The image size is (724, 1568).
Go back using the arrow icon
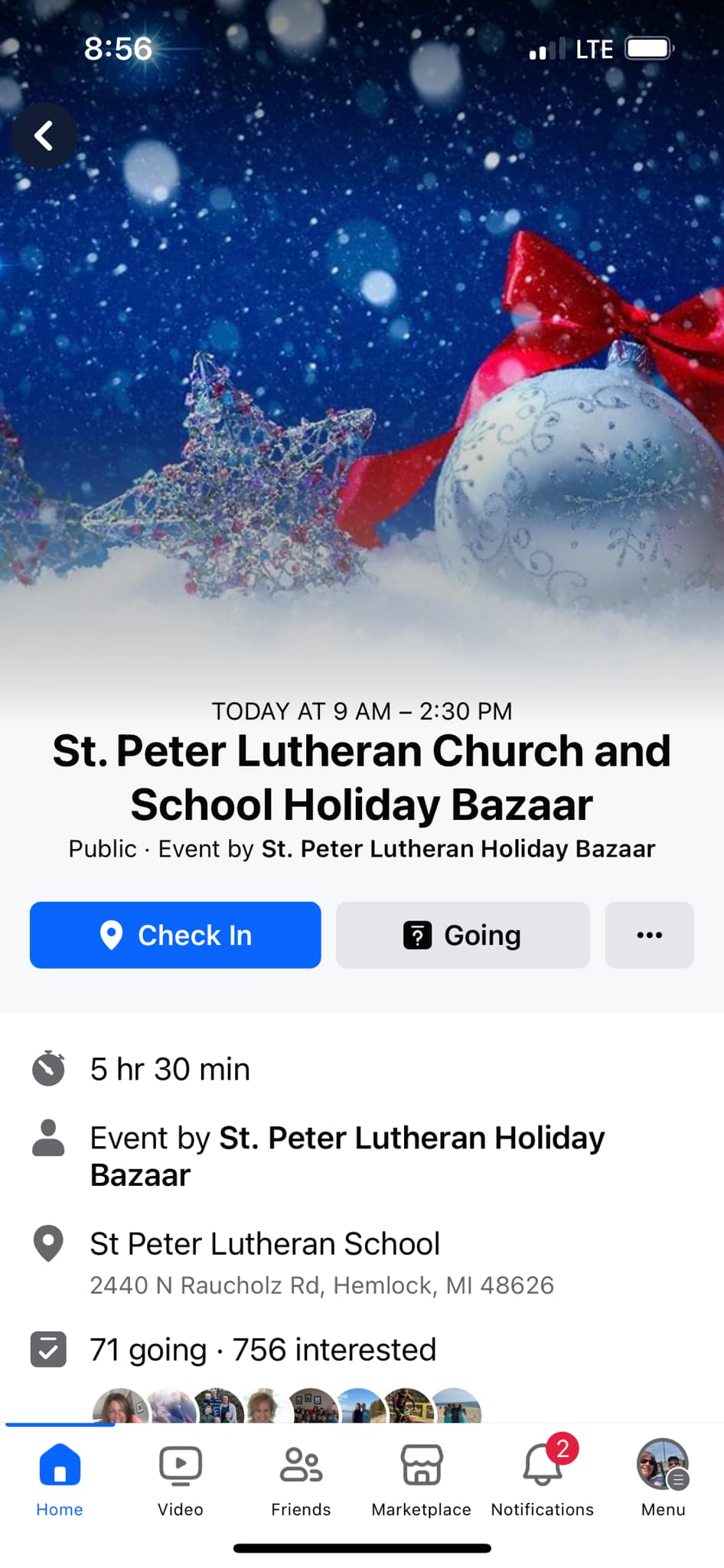pyautogui.click(x=44, y=136)
